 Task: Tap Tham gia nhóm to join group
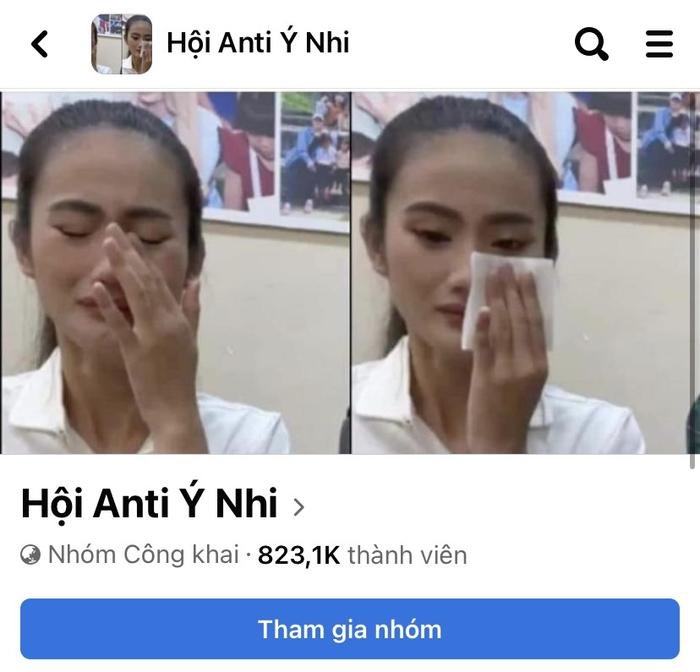349,629
